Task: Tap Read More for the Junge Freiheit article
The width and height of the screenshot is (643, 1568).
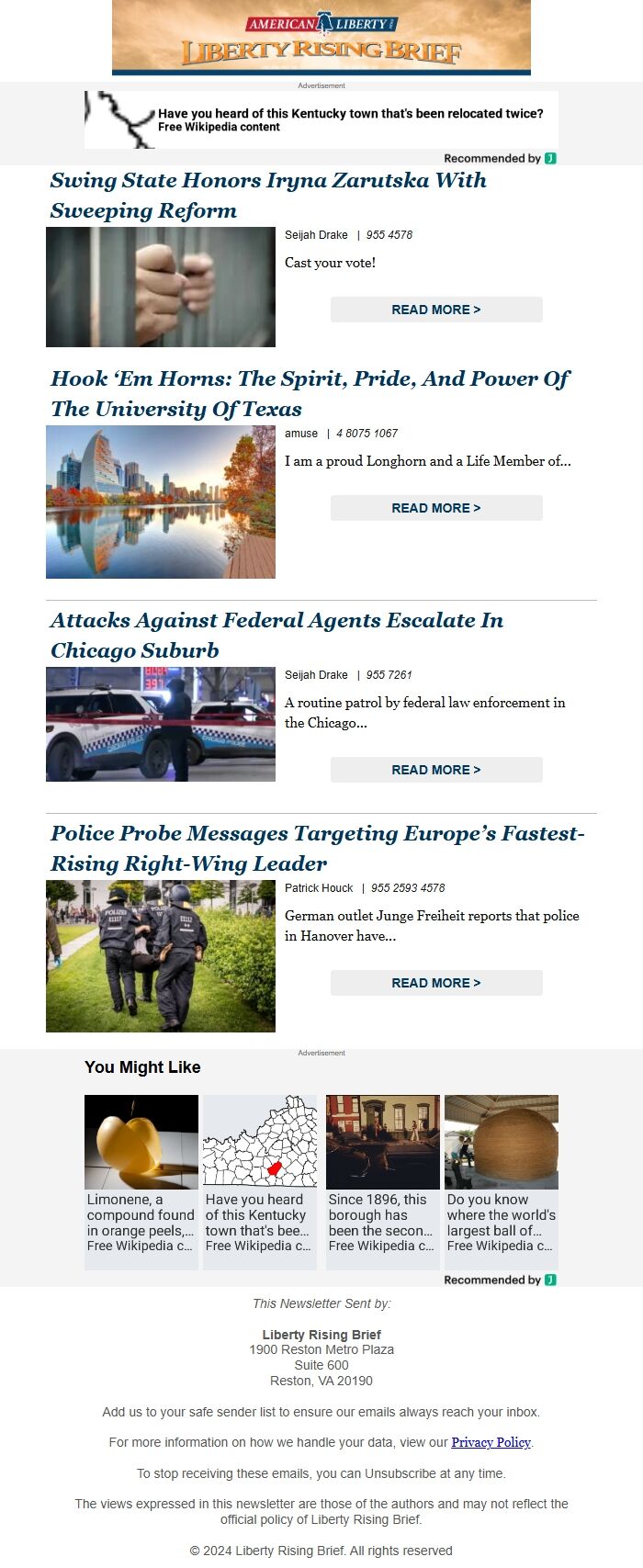Action: [x=436, y=983]
